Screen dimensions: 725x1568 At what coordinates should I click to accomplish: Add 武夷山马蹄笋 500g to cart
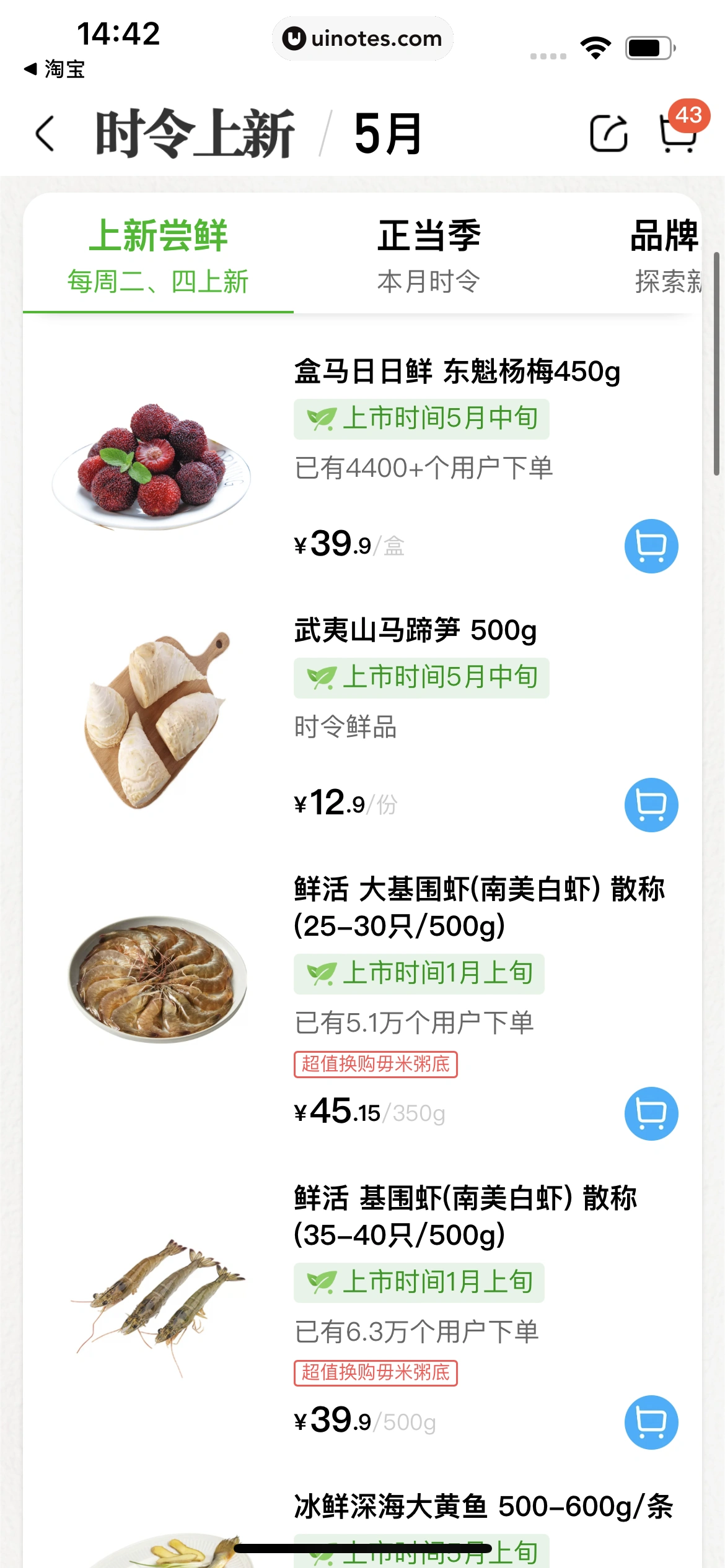[x=651, y=805]
